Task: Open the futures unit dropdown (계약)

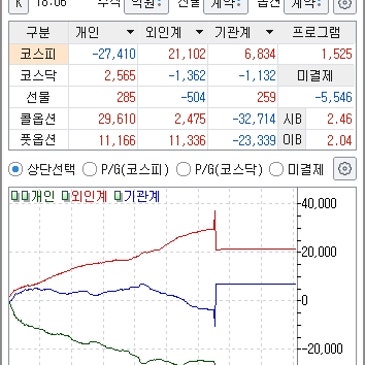Action: (226, 5)
